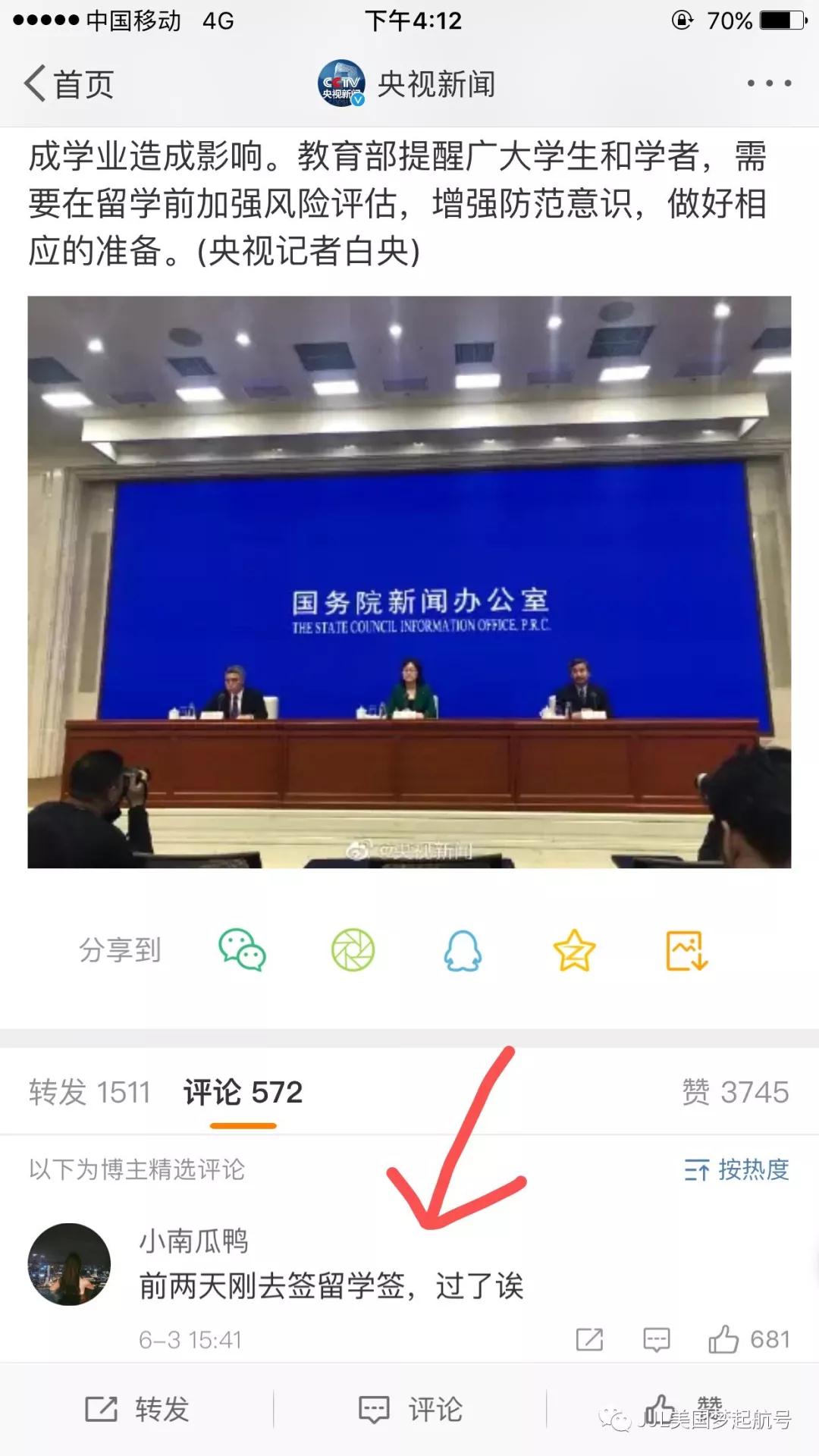This screenshot has height=1456, width=819.
Task: Share the post to QQ
Action: (x=463, y=950)
